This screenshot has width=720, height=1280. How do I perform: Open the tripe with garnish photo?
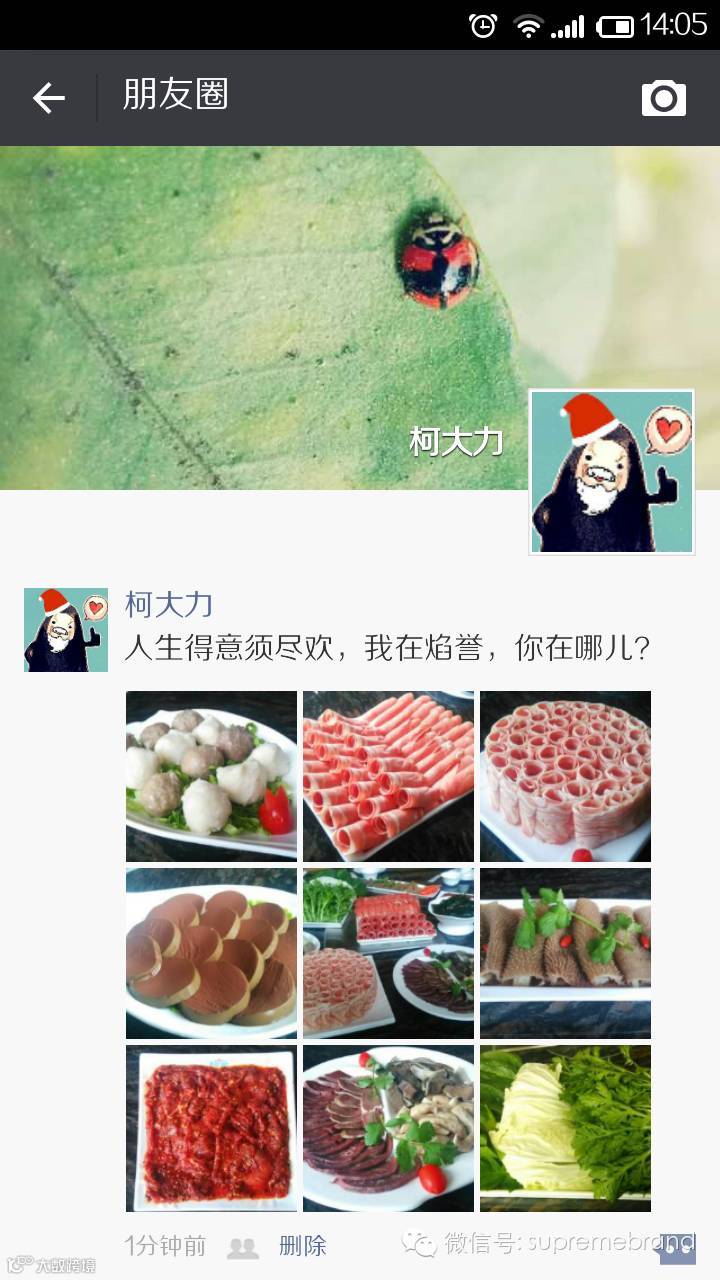pos(565,953)
